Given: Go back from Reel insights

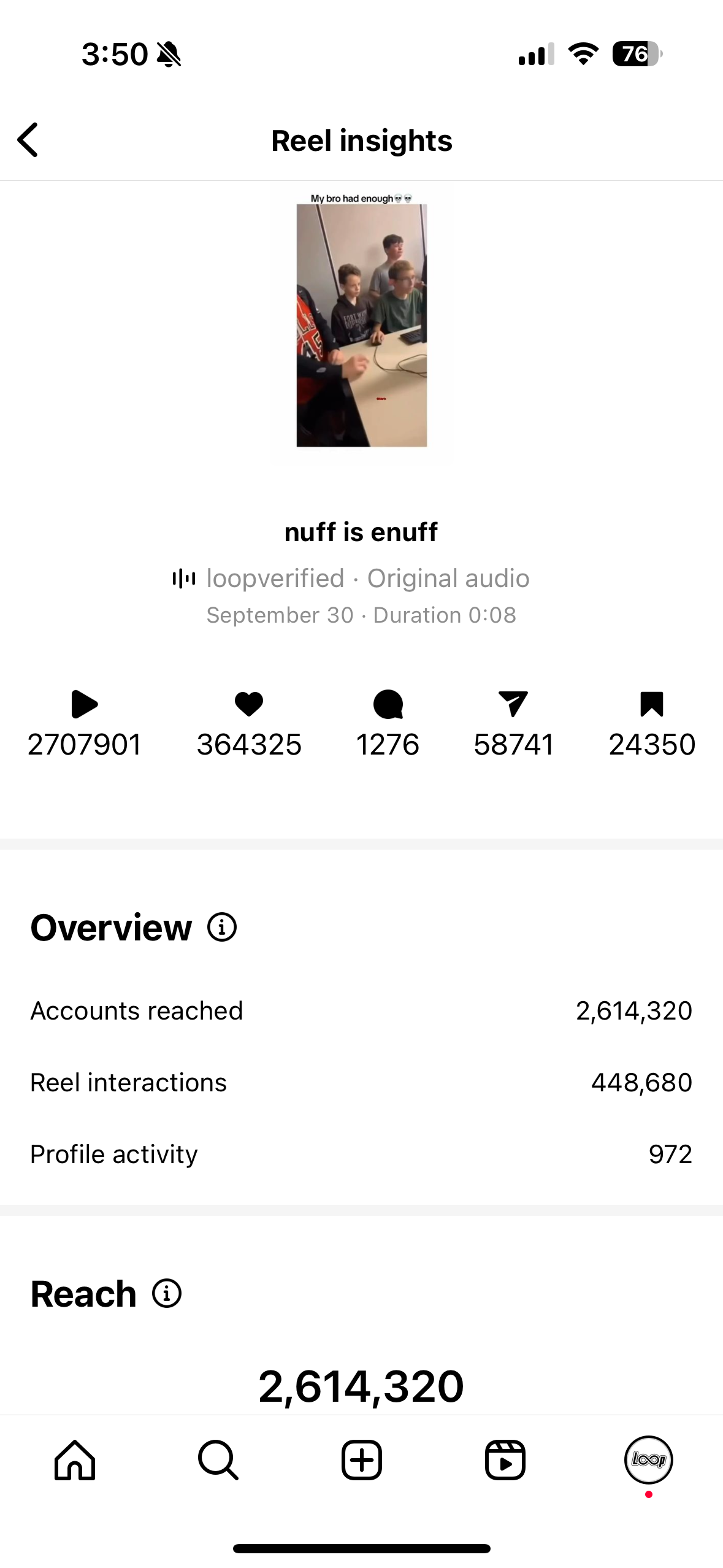Looking at the screenshot, I should [x=28, y=140].
